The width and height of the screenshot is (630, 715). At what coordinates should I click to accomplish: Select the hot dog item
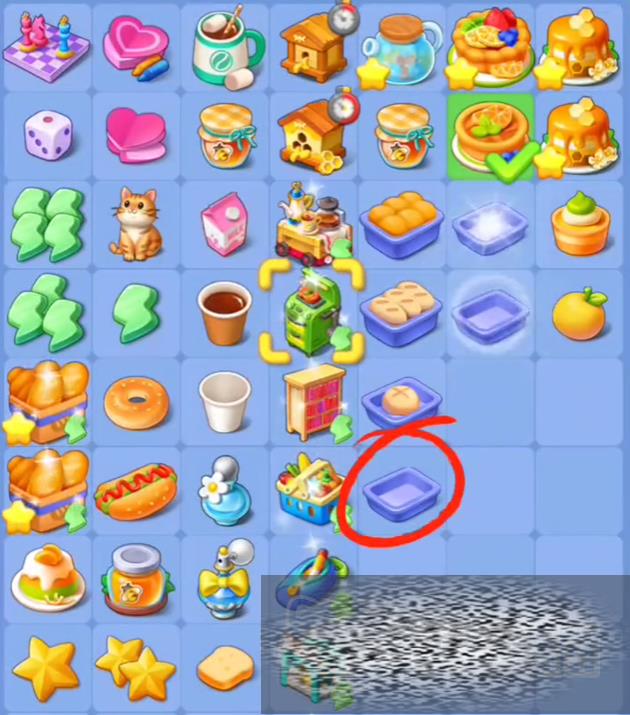pos(136,490)
